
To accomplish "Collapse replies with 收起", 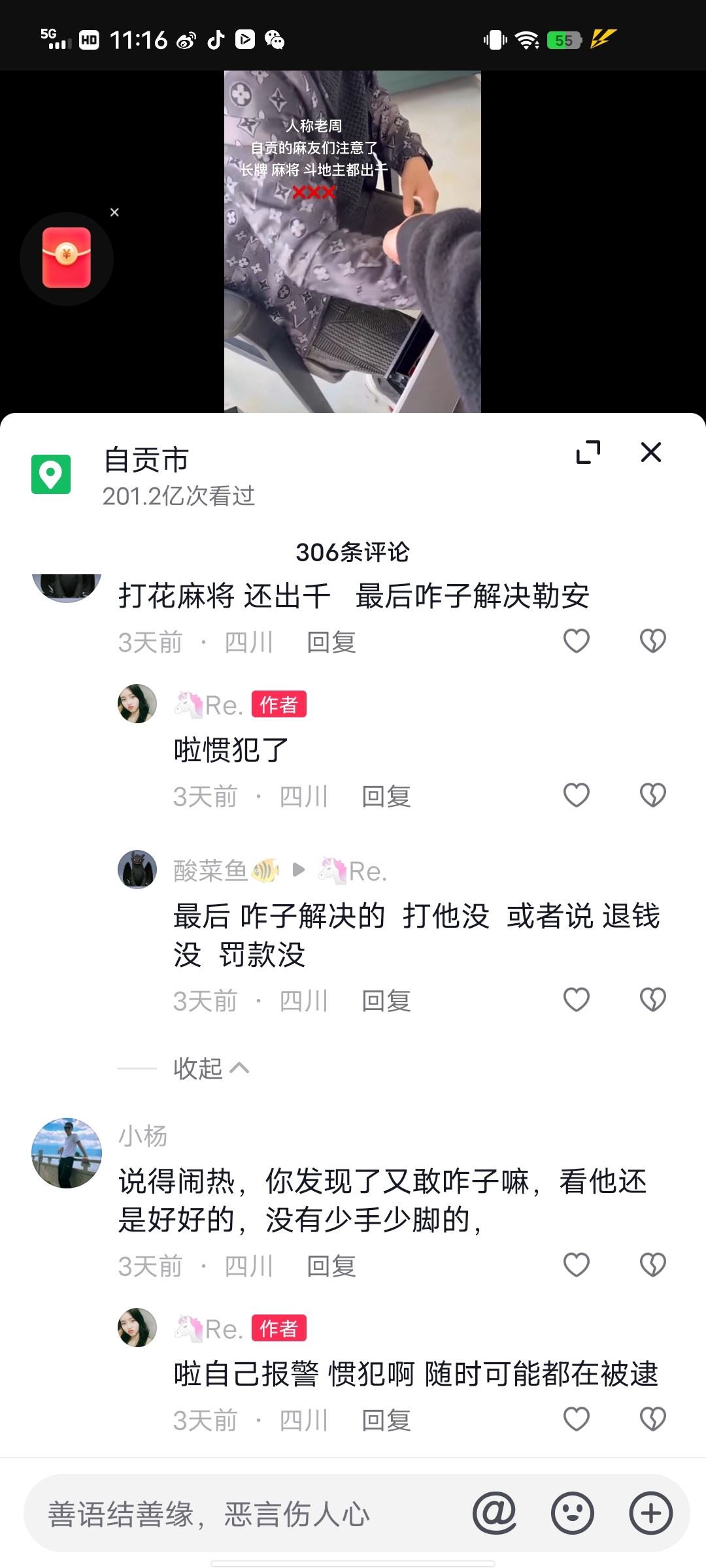I will click(x=210, y=1068).
